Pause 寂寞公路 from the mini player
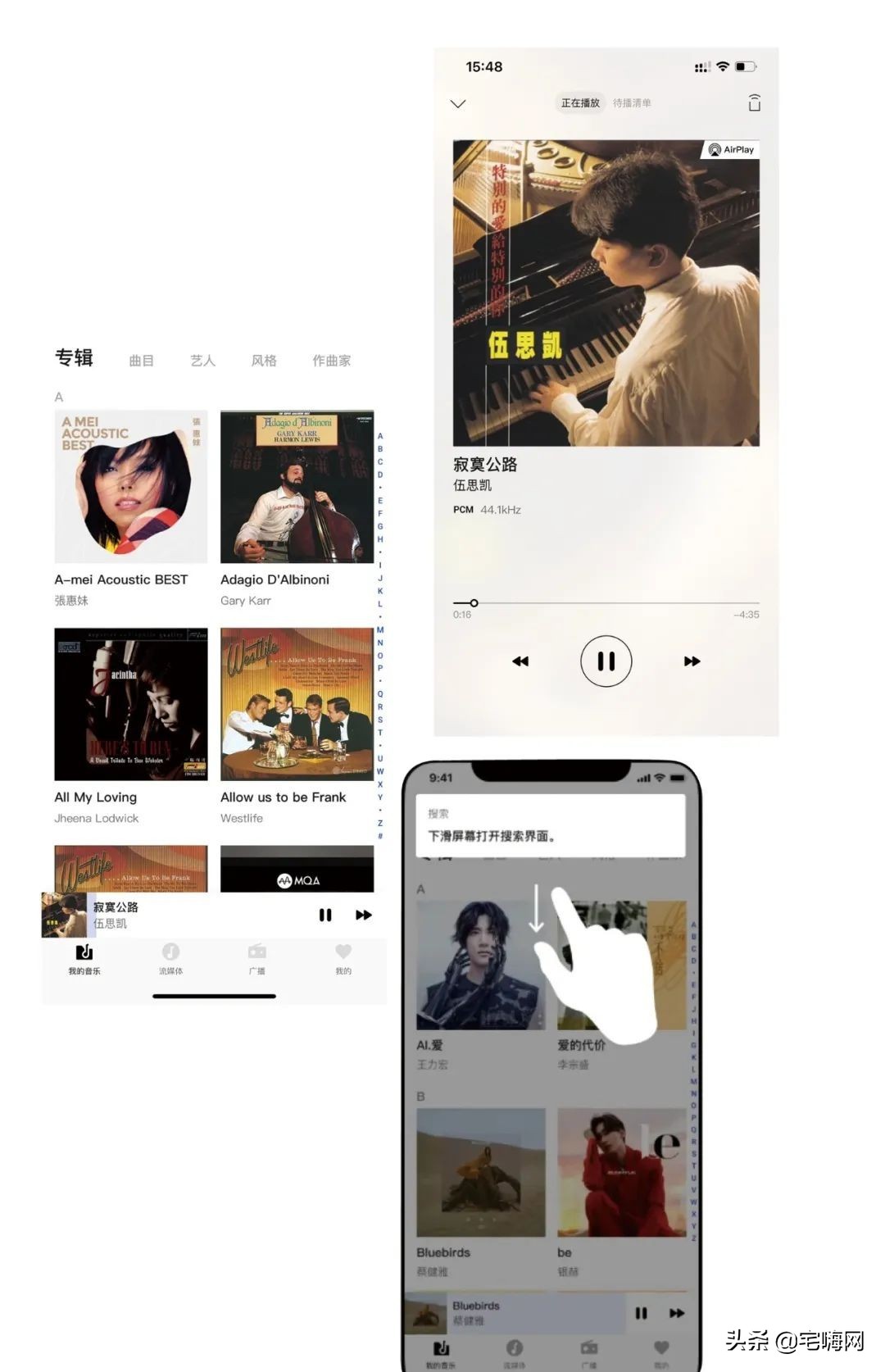The width and height of the screenshot is (885, 1372). 325,915
